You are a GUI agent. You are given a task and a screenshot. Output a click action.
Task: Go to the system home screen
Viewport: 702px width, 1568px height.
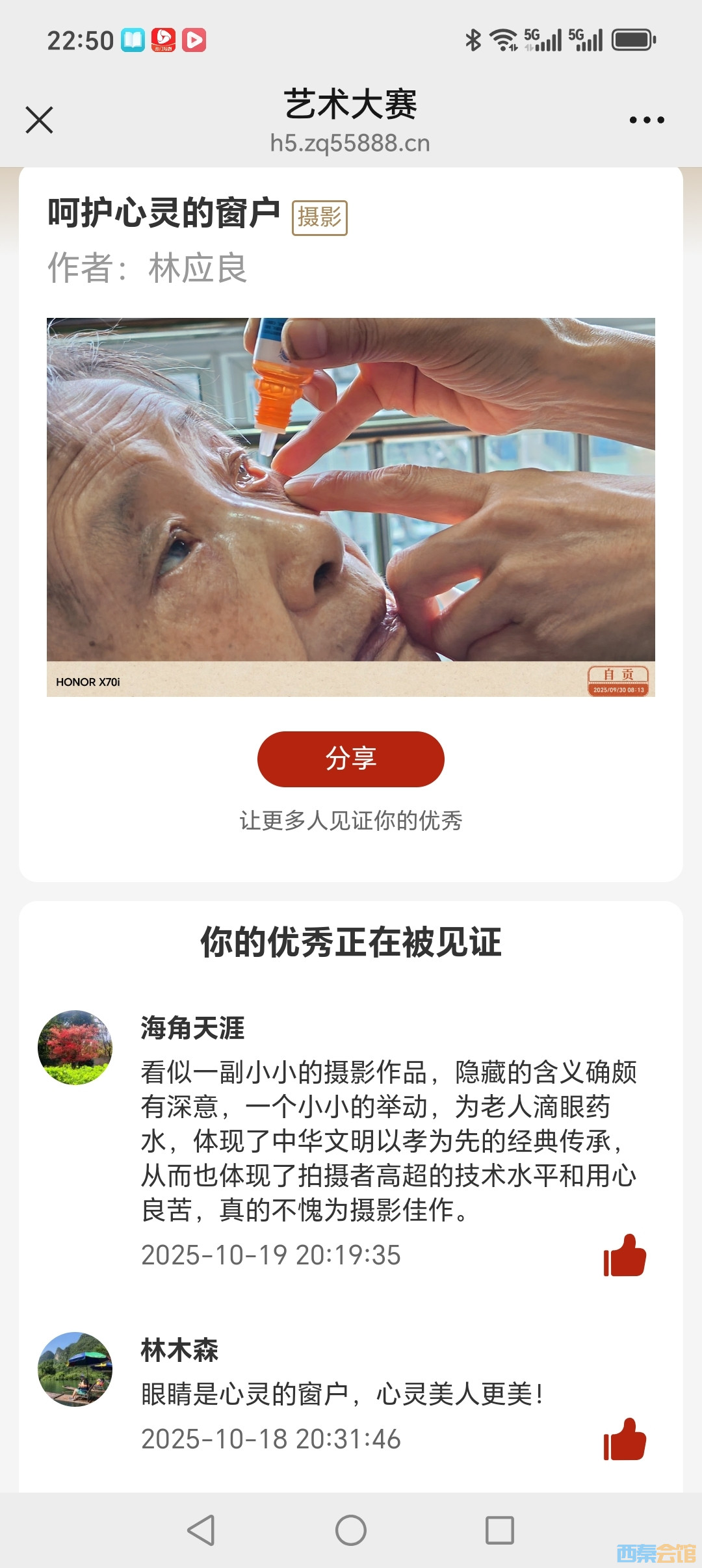351,1530
